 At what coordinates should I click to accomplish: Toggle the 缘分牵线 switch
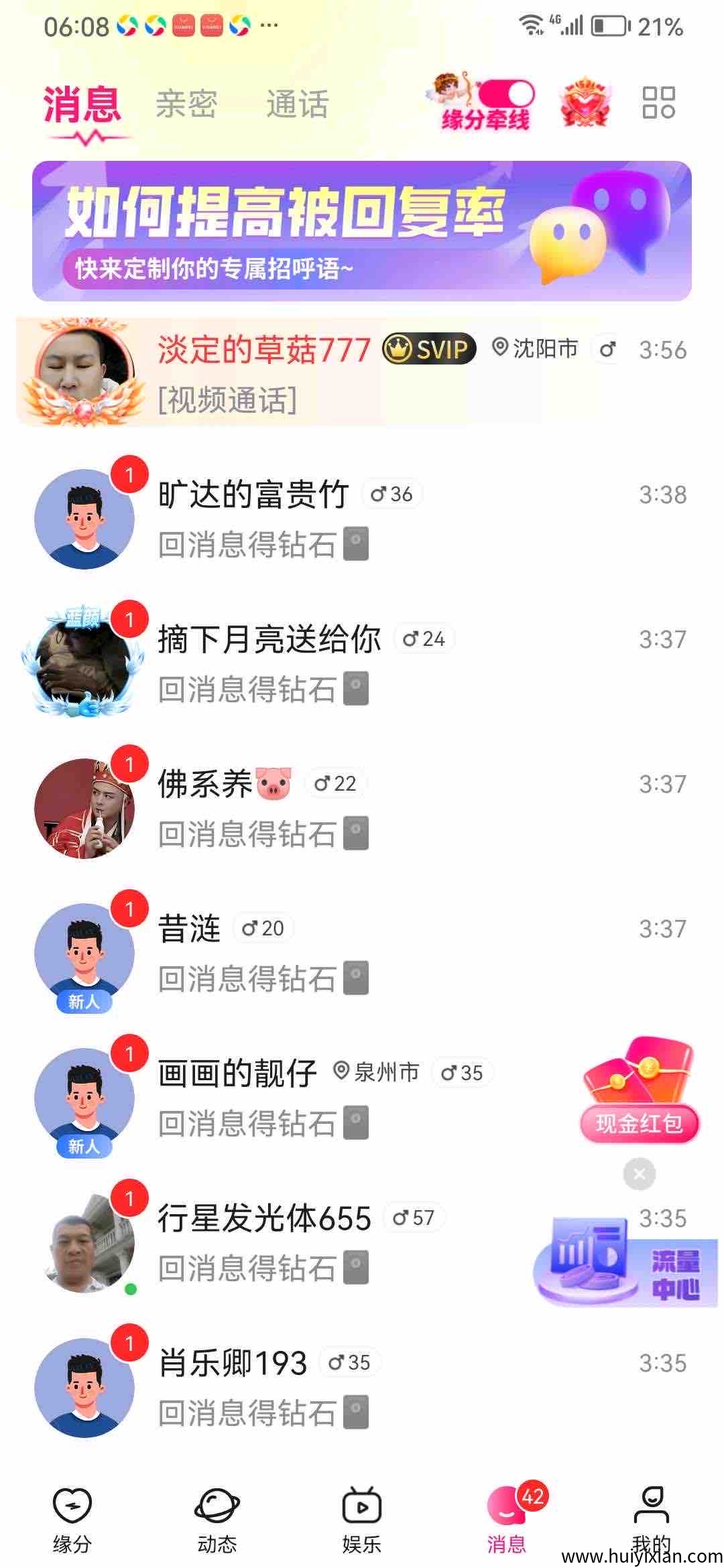(x=505, y=94)
